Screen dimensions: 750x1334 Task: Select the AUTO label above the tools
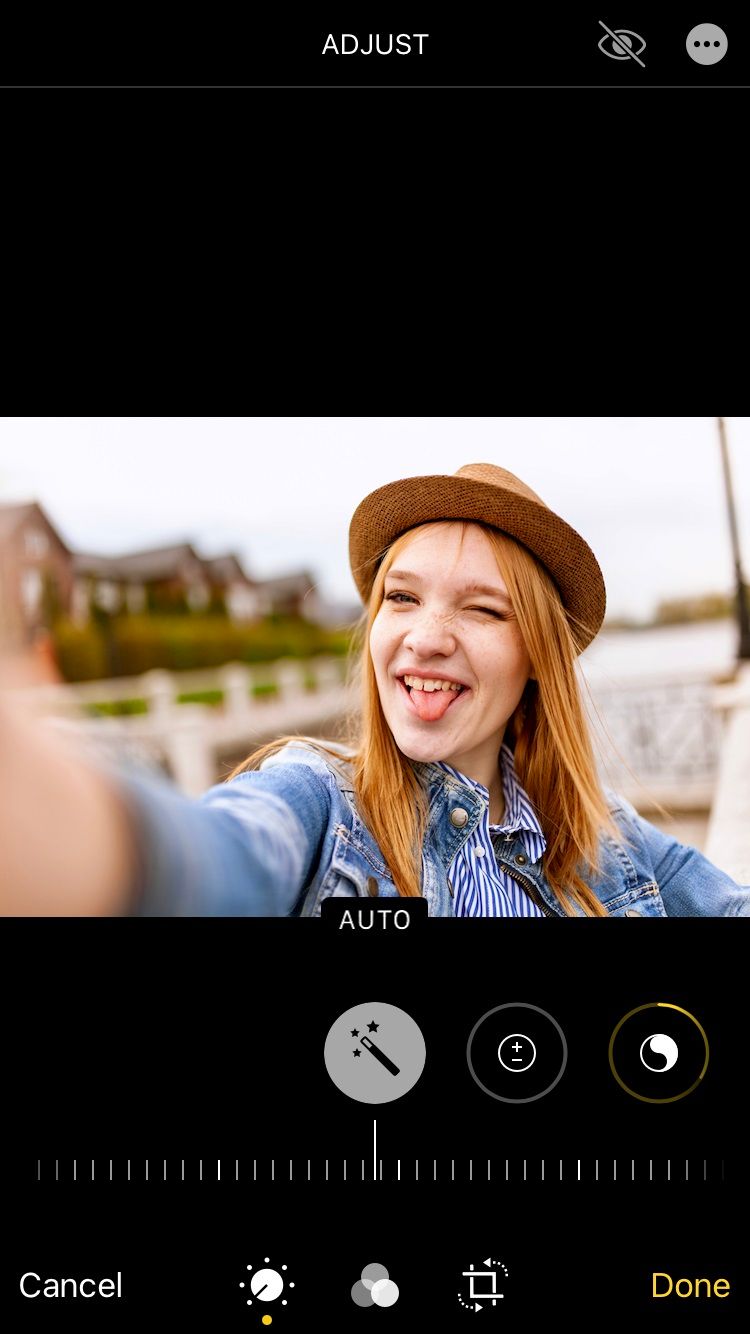375,919
